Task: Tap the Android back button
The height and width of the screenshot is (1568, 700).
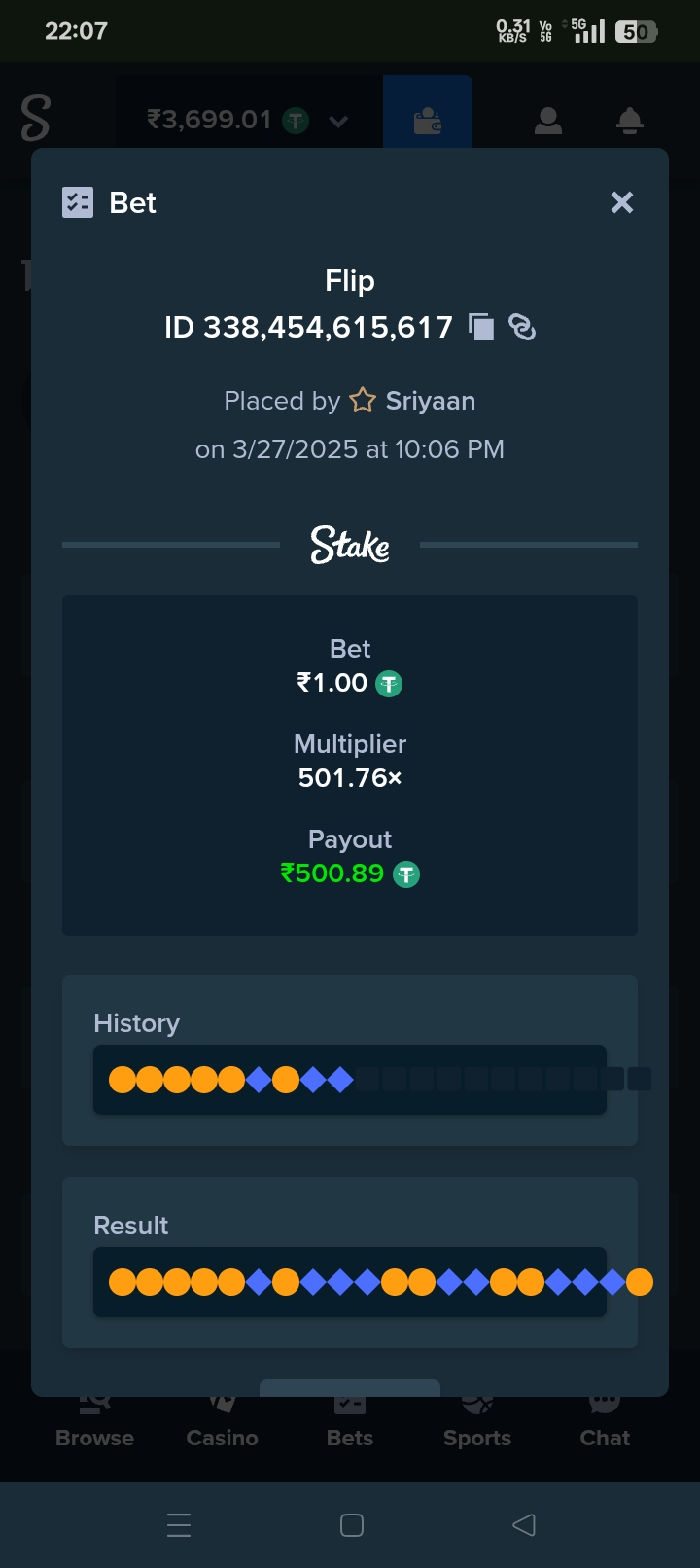Action: [524, 1524]
